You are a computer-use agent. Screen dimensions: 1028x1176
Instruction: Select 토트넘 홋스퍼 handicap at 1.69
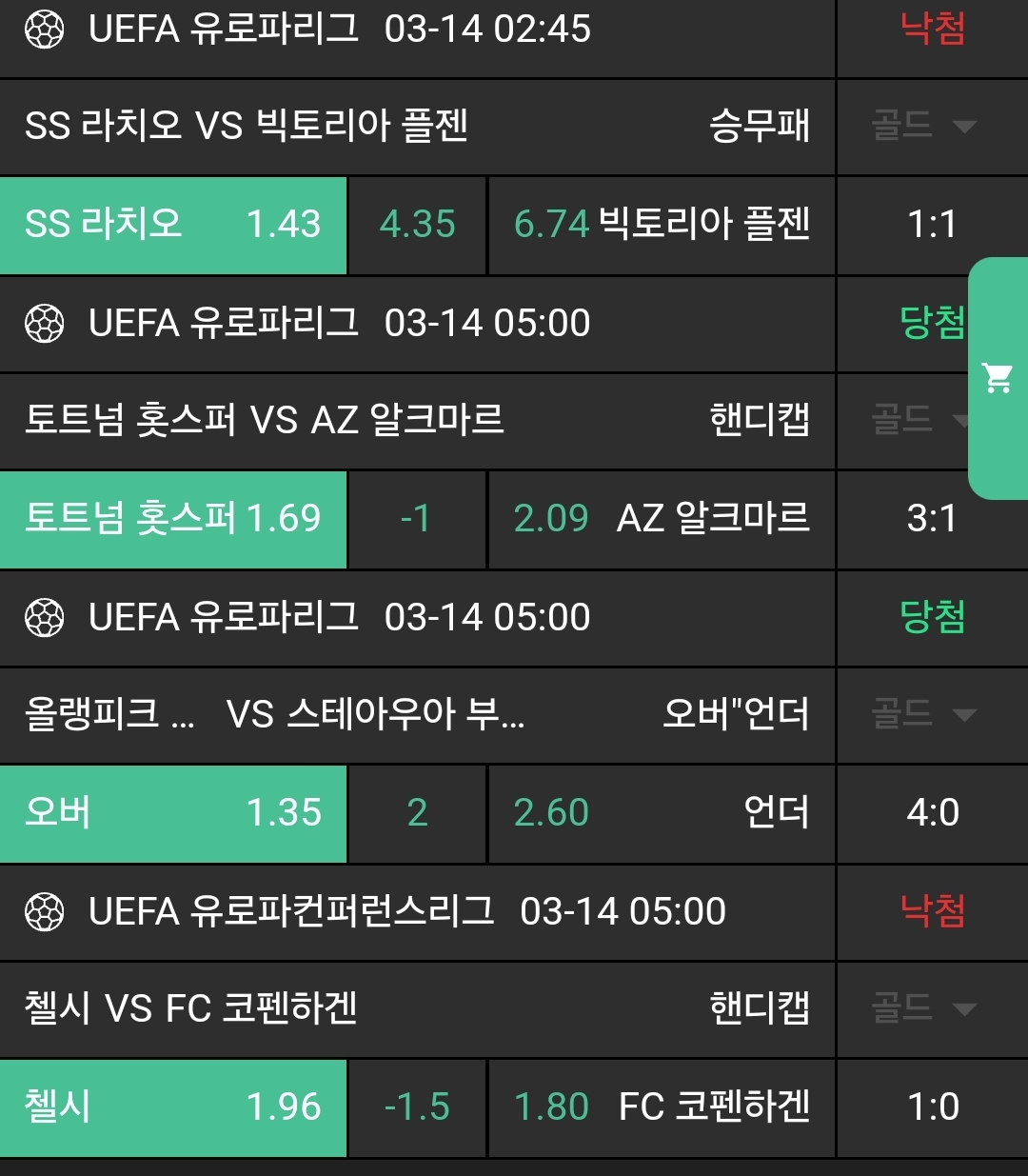[173, 519]
